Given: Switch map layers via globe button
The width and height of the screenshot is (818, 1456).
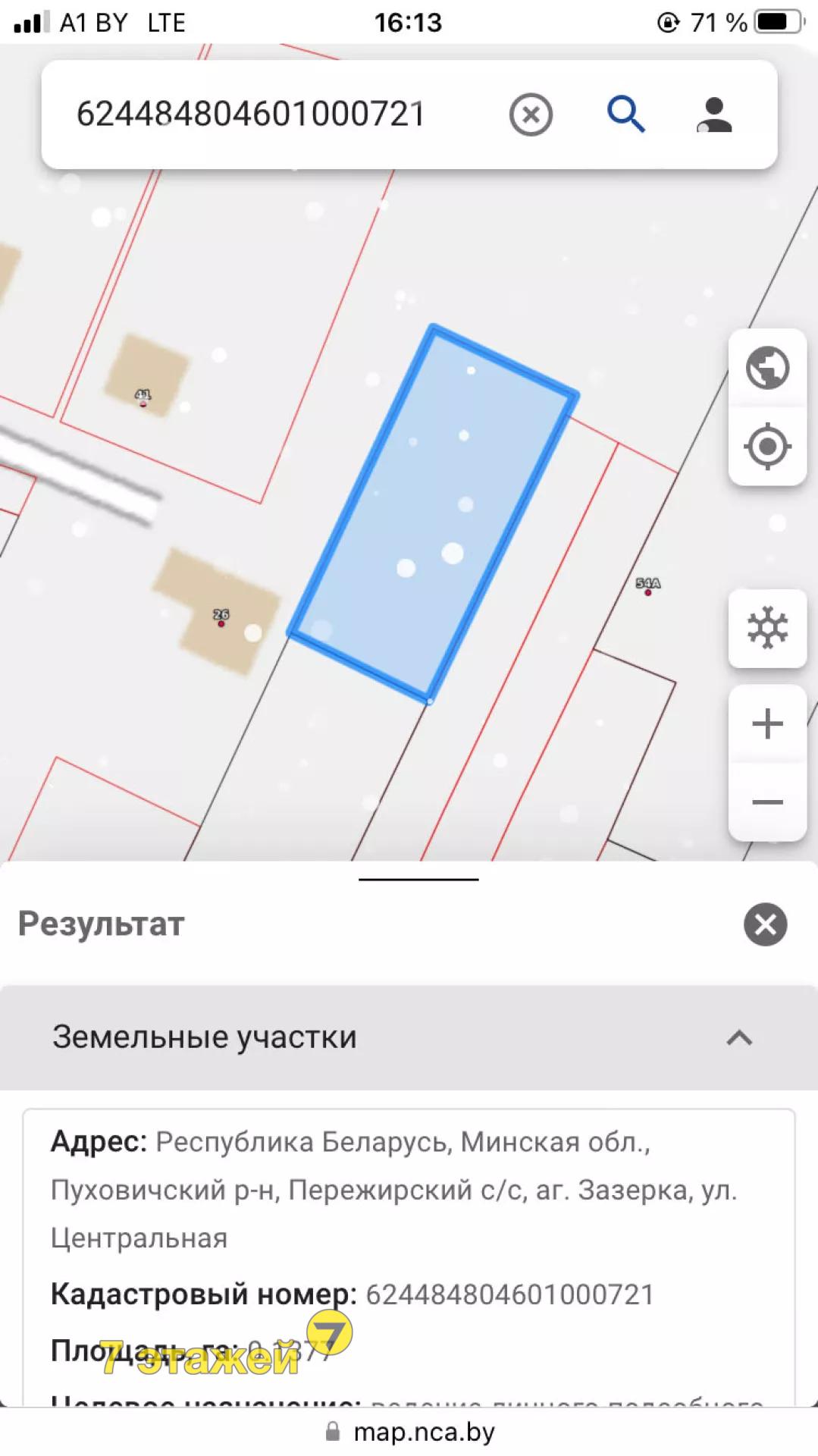Looking at the screenshot, I should 767,369.
